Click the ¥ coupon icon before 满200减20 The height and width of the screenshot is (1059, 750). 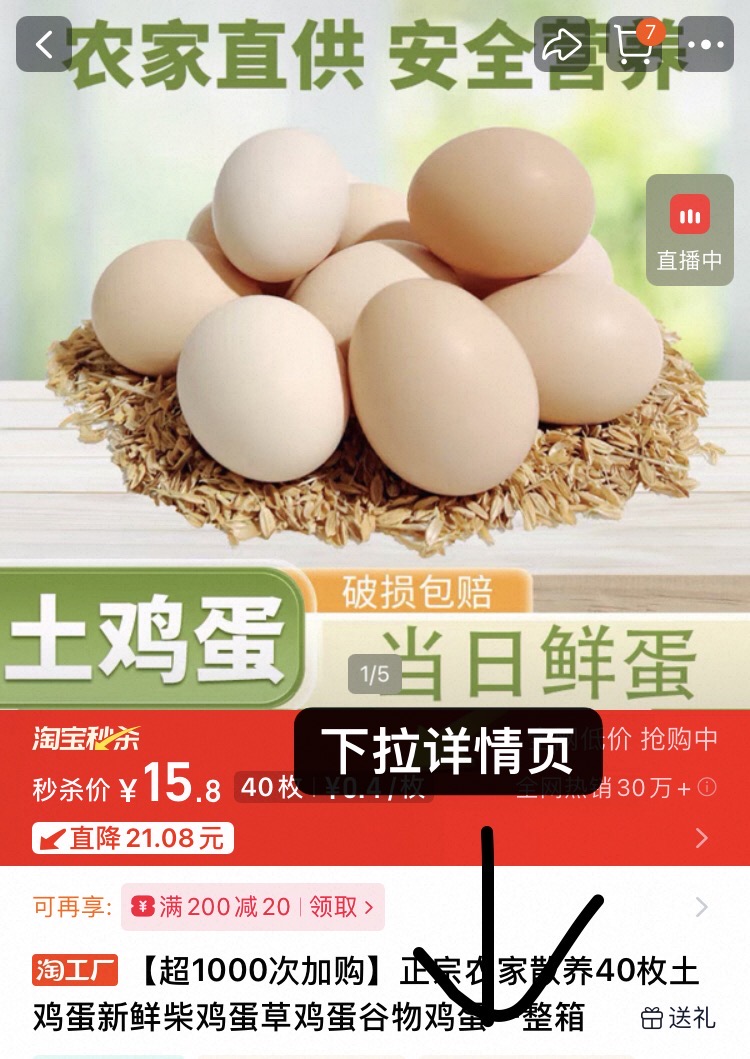point(142,906)
